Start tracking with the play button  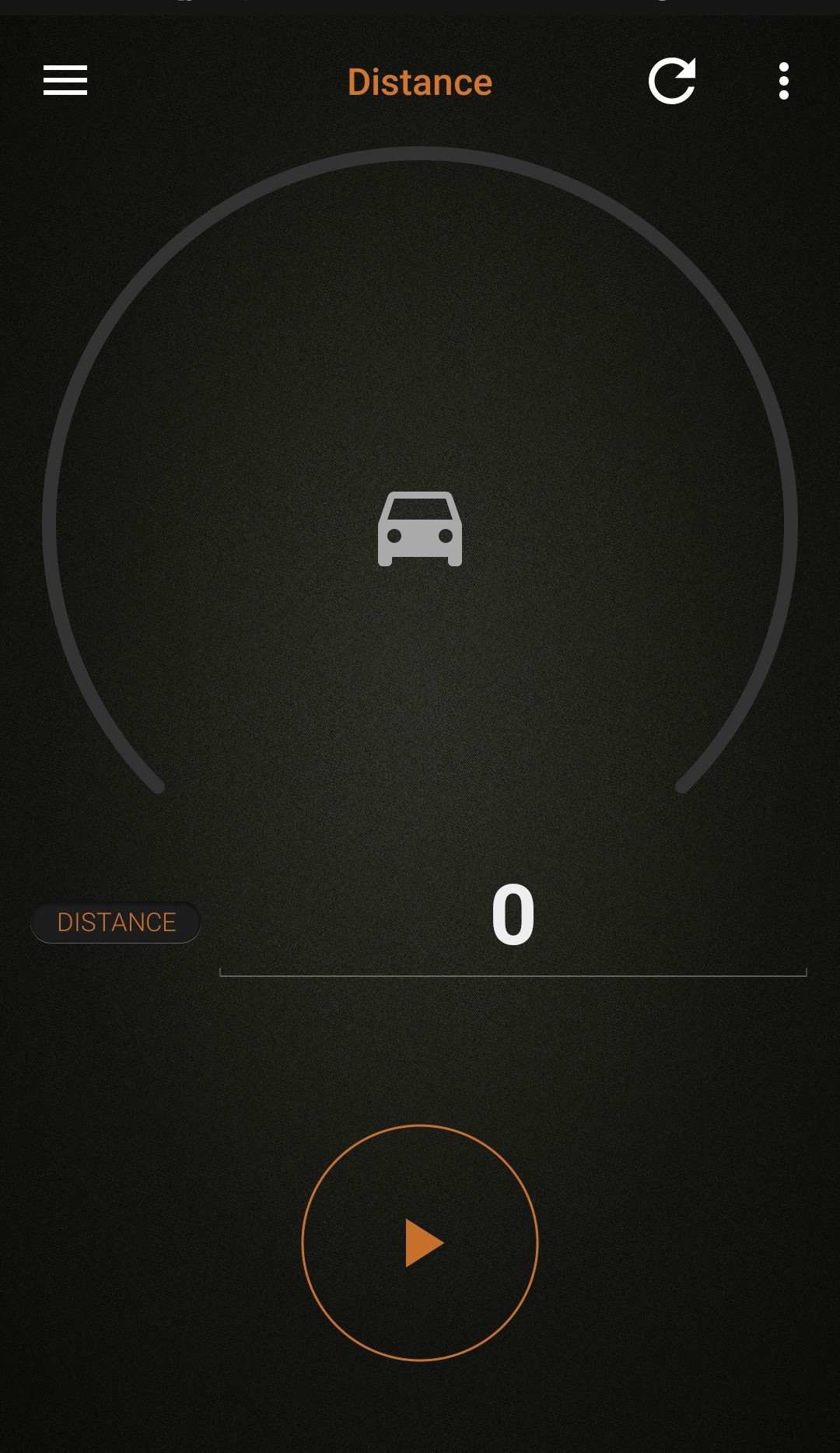[x=420, y=1243]
